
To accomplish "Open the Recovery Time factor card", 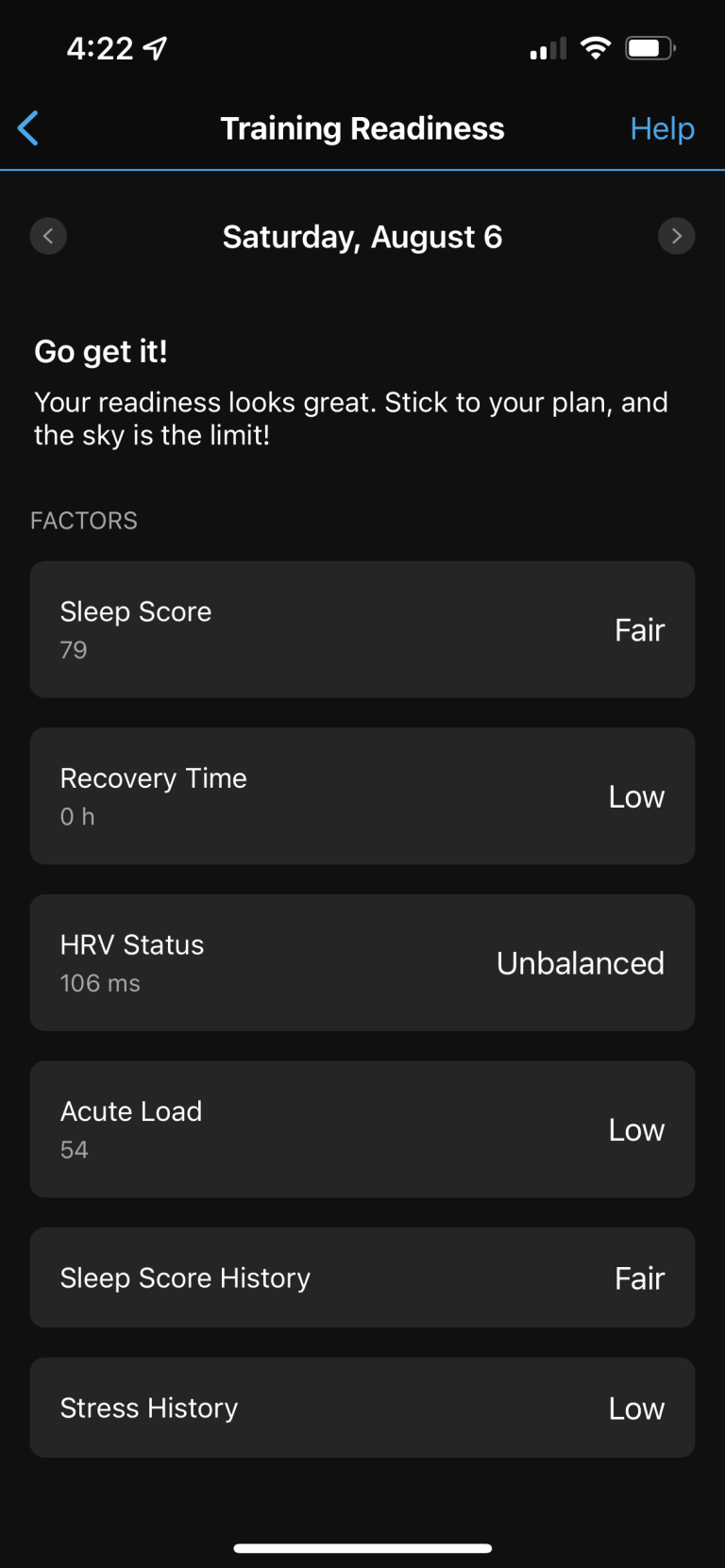I will point(362,795).
